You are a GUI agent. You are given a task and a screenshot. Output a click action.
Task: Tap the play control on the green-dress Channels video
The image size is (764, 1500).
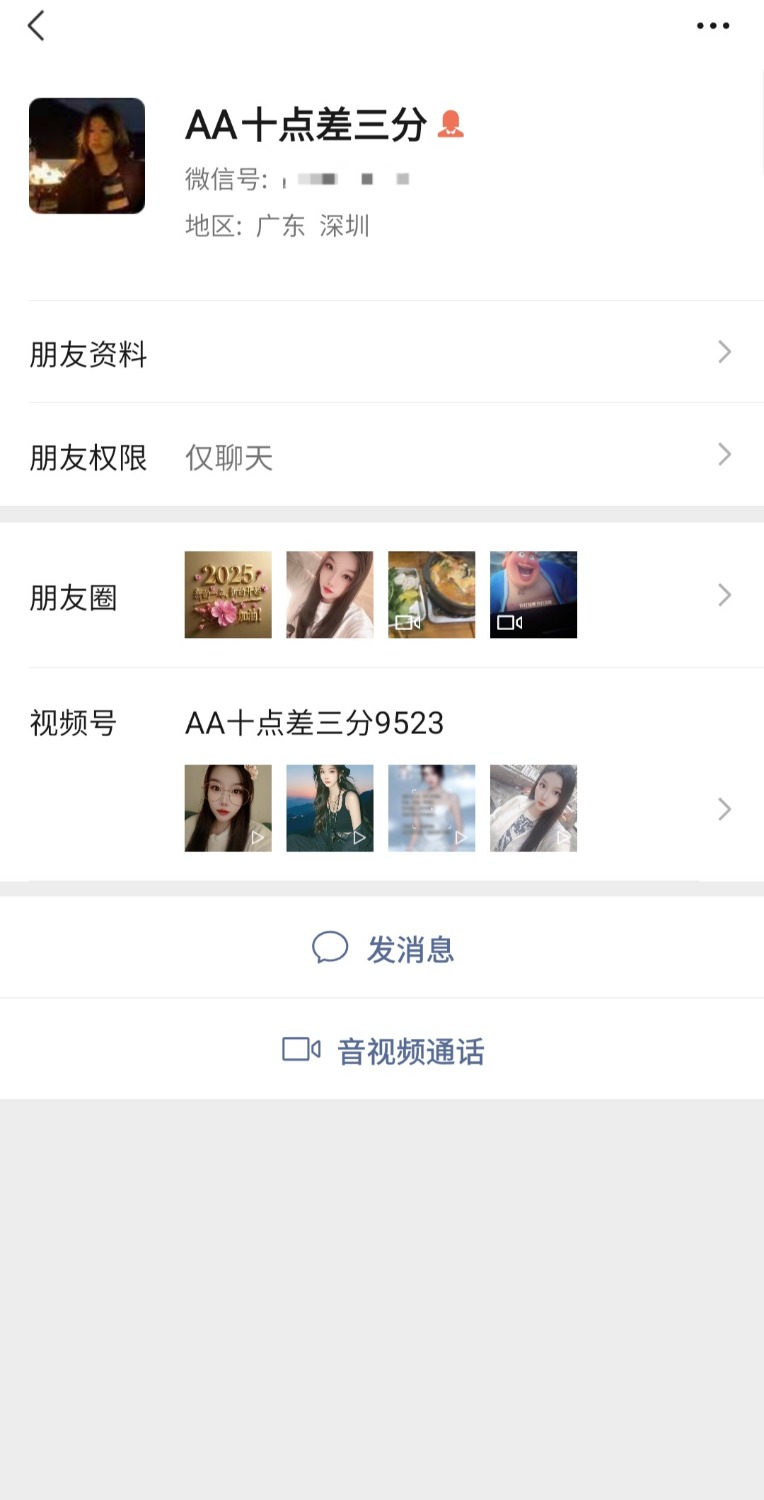click(359, 838)
